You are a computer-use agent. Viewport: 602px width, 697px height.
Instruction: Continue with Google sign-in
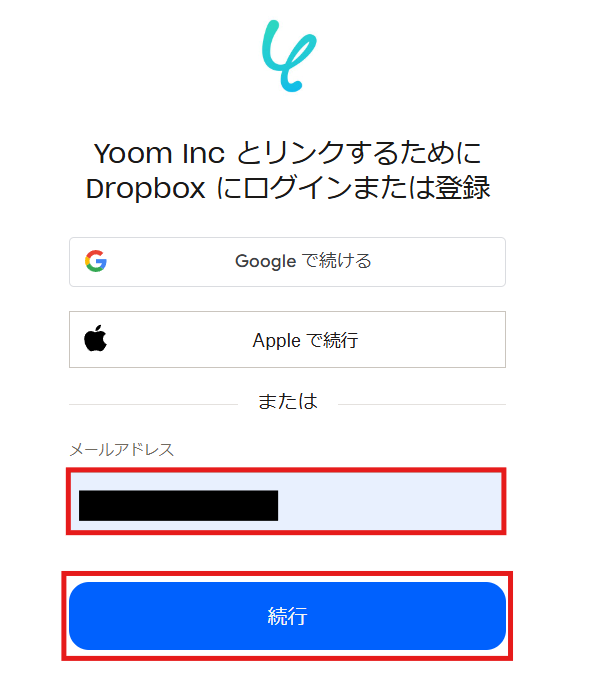[287, 262]
